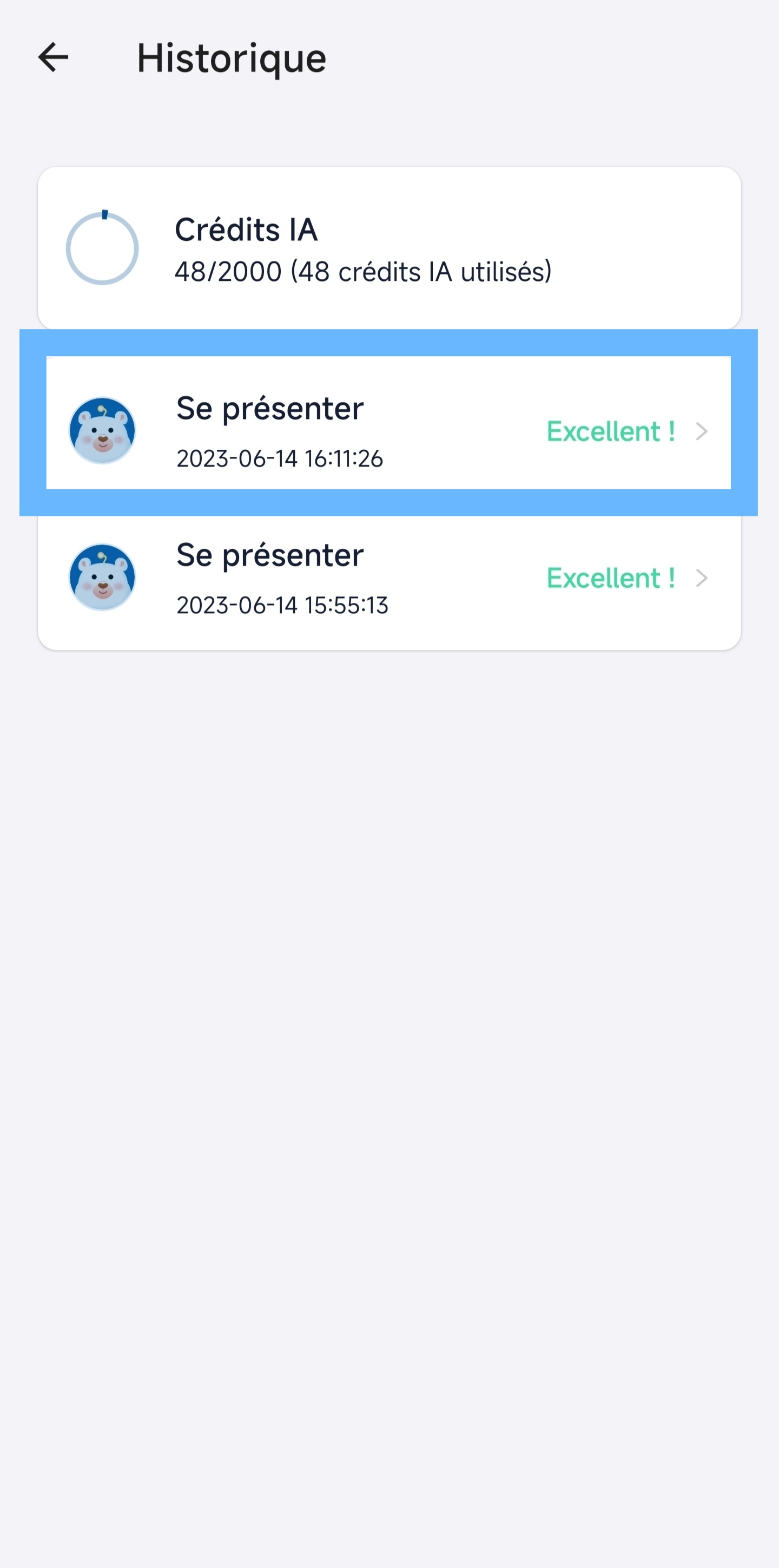The width and height of the screenshot is (779, 1568).
Task: Open Se présenter session from 15:55:13
Action: click(388, 578)
